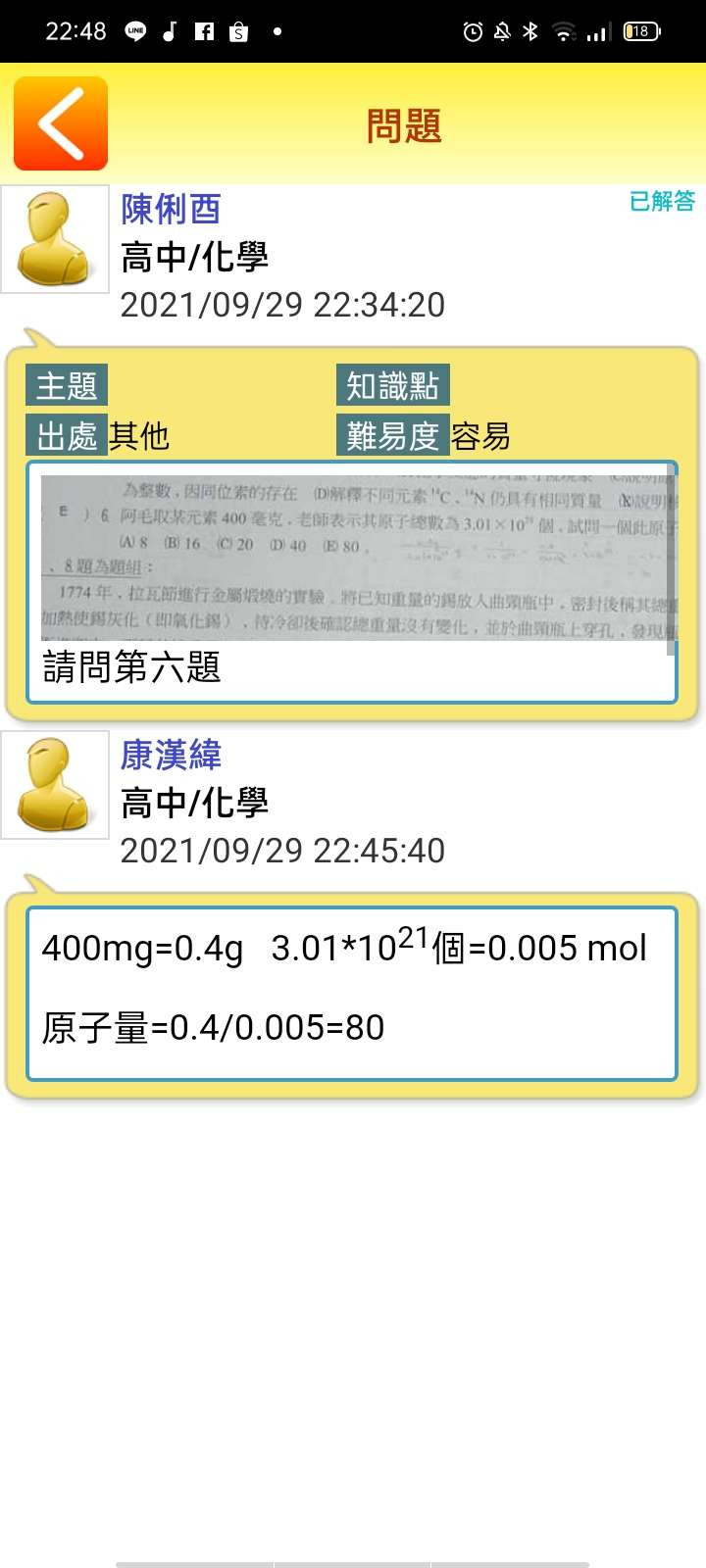Go back with the orange arrow button
This screenshot has width=706, height=1568.
[61, 123]
